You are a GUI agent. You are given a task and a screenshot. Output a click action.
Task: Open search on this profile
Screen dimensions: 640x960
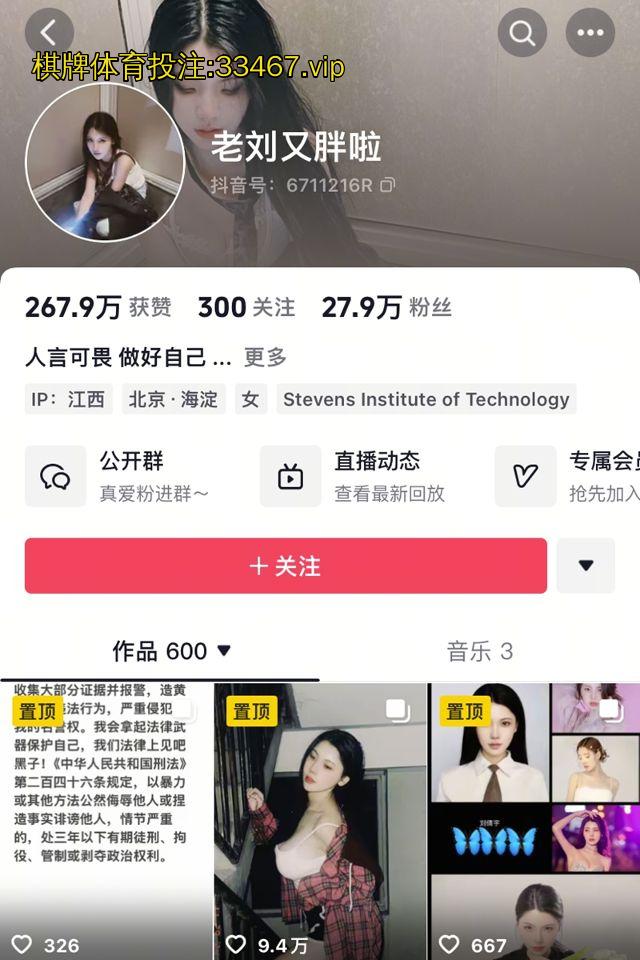coord(522,33)
